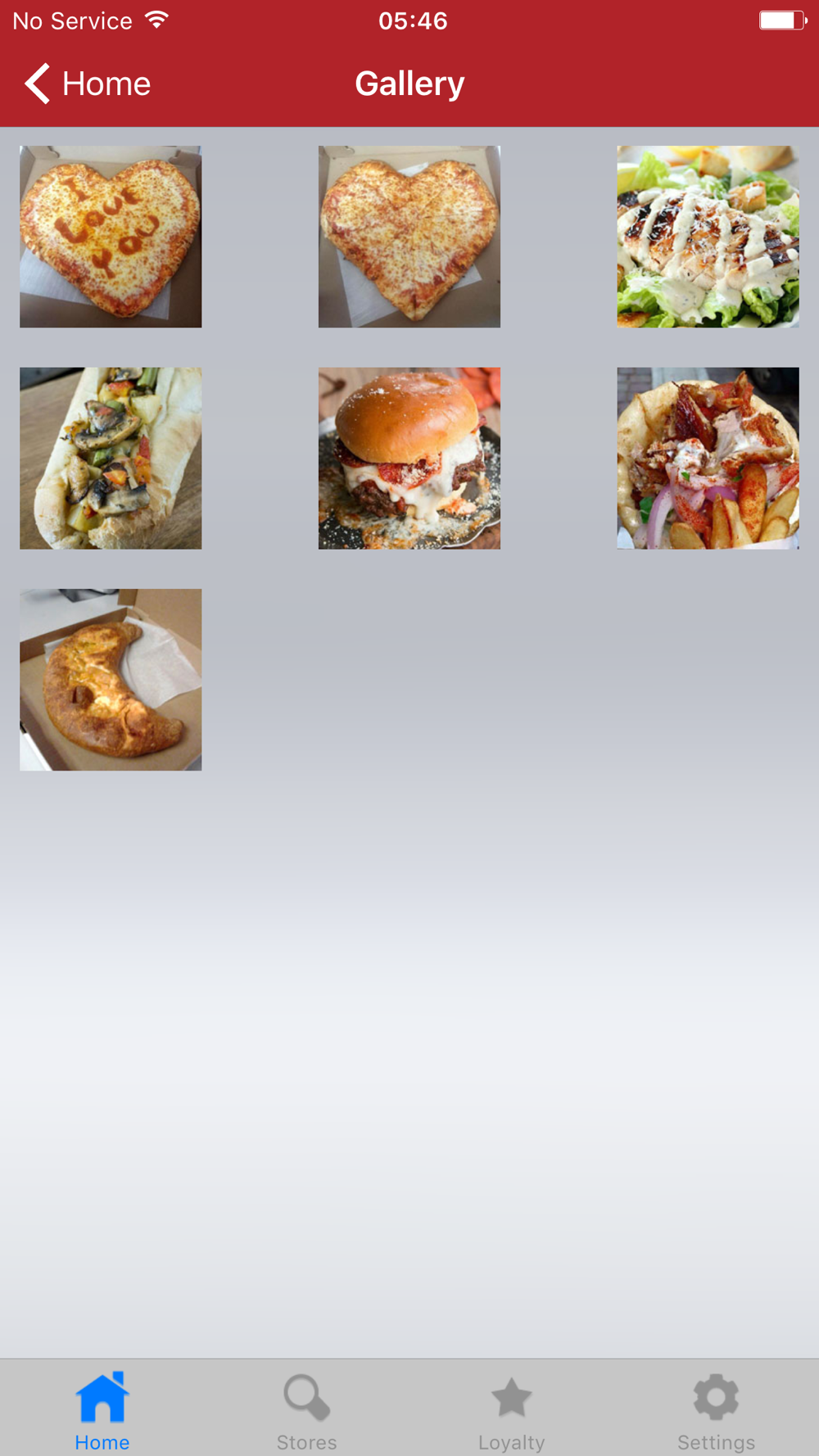Switch to the Stores tab
The height and width of the screenshot is (1456, 819).
click(307, 1410)
